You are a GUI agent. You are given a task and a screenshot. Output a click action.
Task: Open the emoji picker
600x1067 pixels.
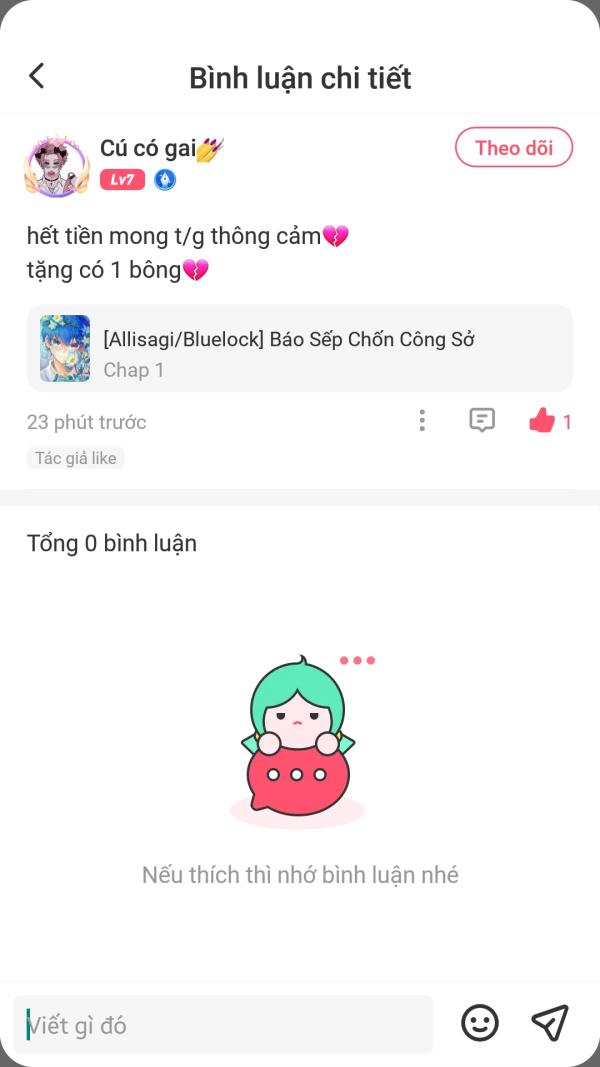click(480, 1023)
